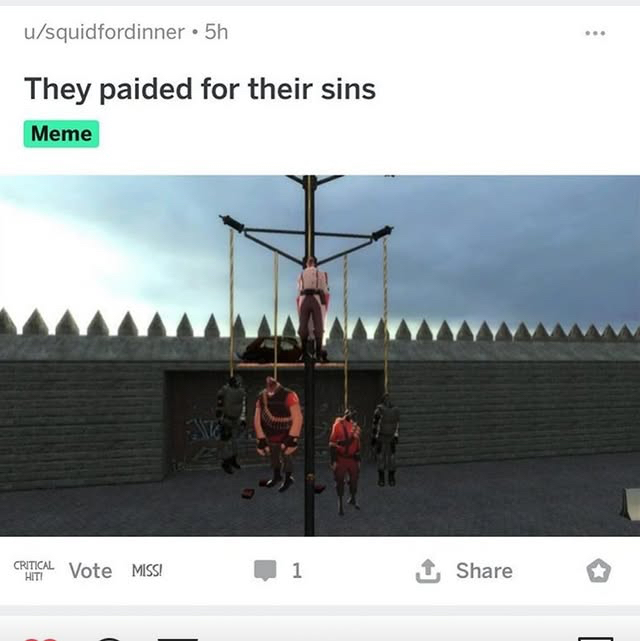Open u/squidfordinner's profile
The height and width of the screenshot is (641, 640).
point(104,32)
